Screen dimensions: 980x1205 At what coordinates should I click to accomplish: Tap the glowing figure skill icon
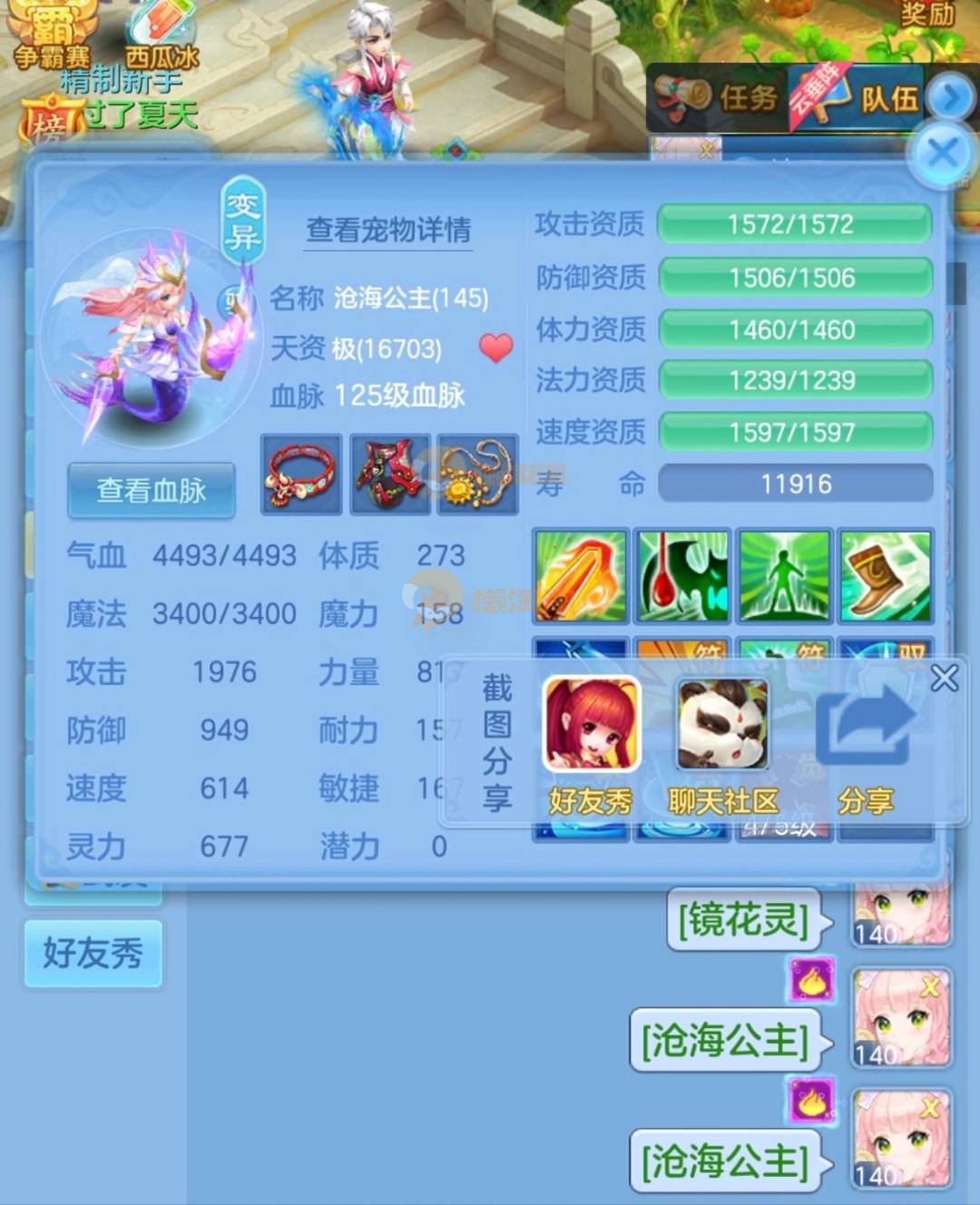[x=784, y=576]
